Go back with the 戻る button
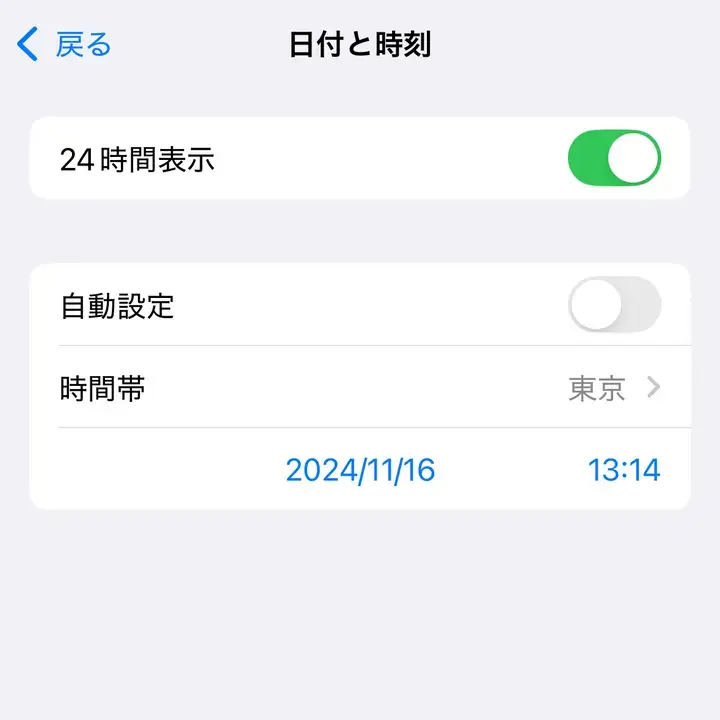This screenshot has height=720, width=720. coord(65,45)
